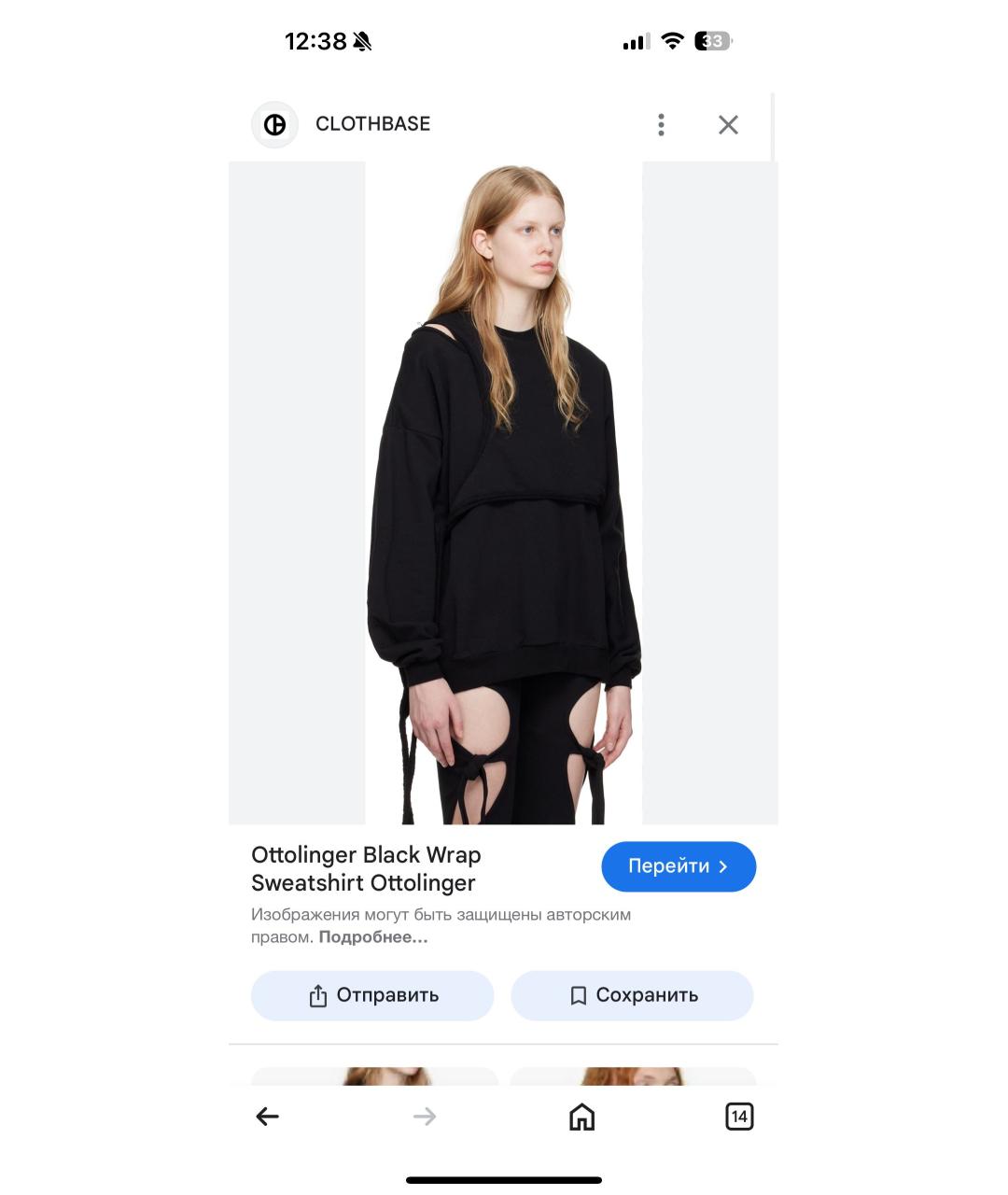Share the image with Отправить
This screenshot has width=1008, height=1195.
(x=372, y=995)
